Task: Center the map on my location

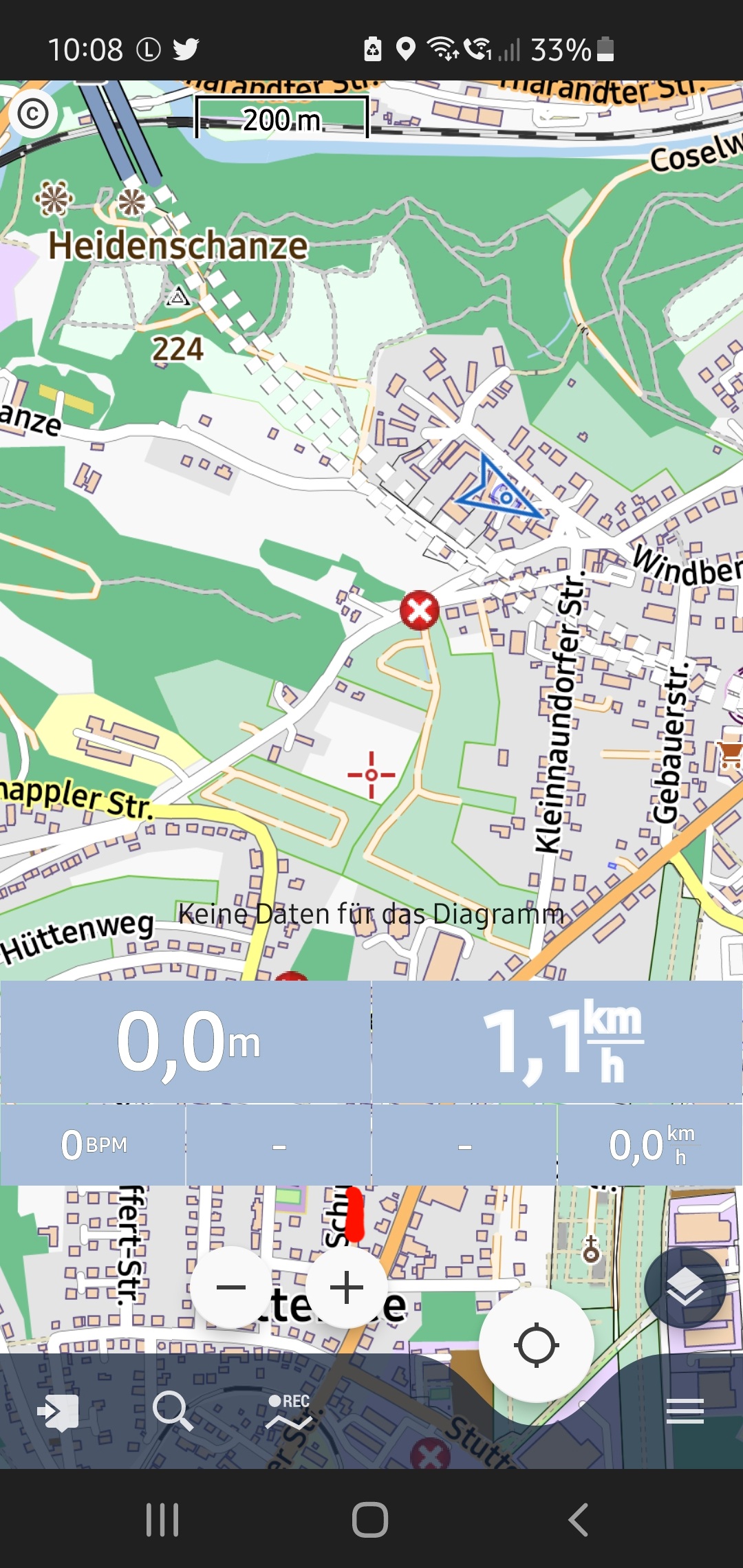Action: pos(536,1345)
